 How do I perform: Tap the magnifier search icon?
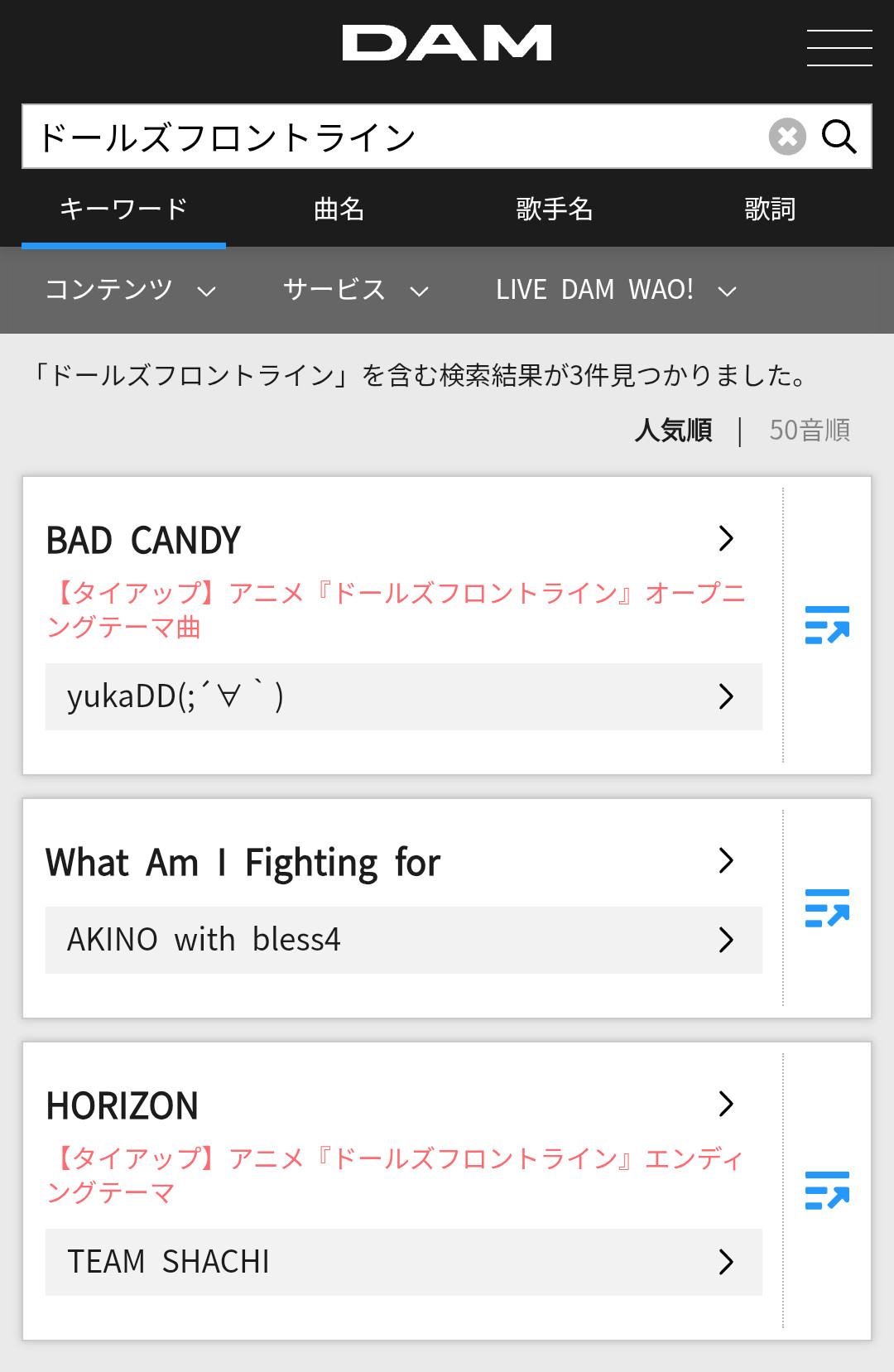point(839,137)
